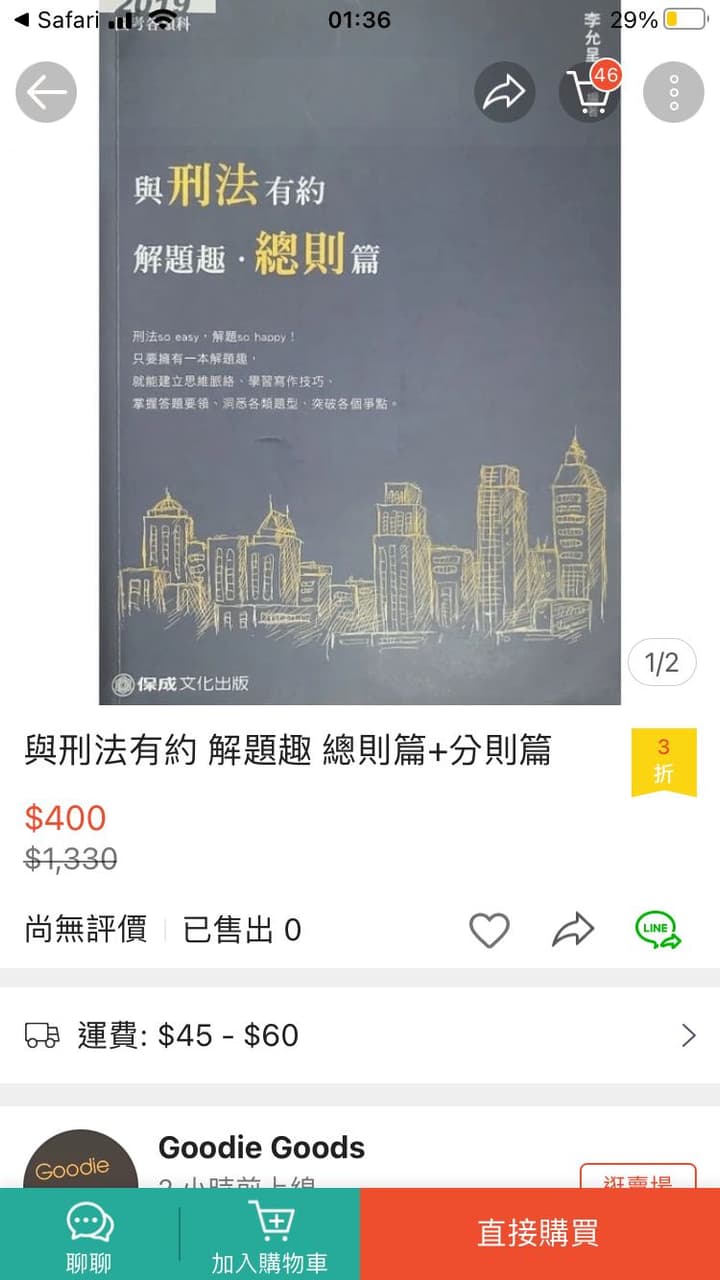Buy now with 直接購買 button
This screenshot has height=1280, width=720.
pyautogui.click(x=540, y=1234)
